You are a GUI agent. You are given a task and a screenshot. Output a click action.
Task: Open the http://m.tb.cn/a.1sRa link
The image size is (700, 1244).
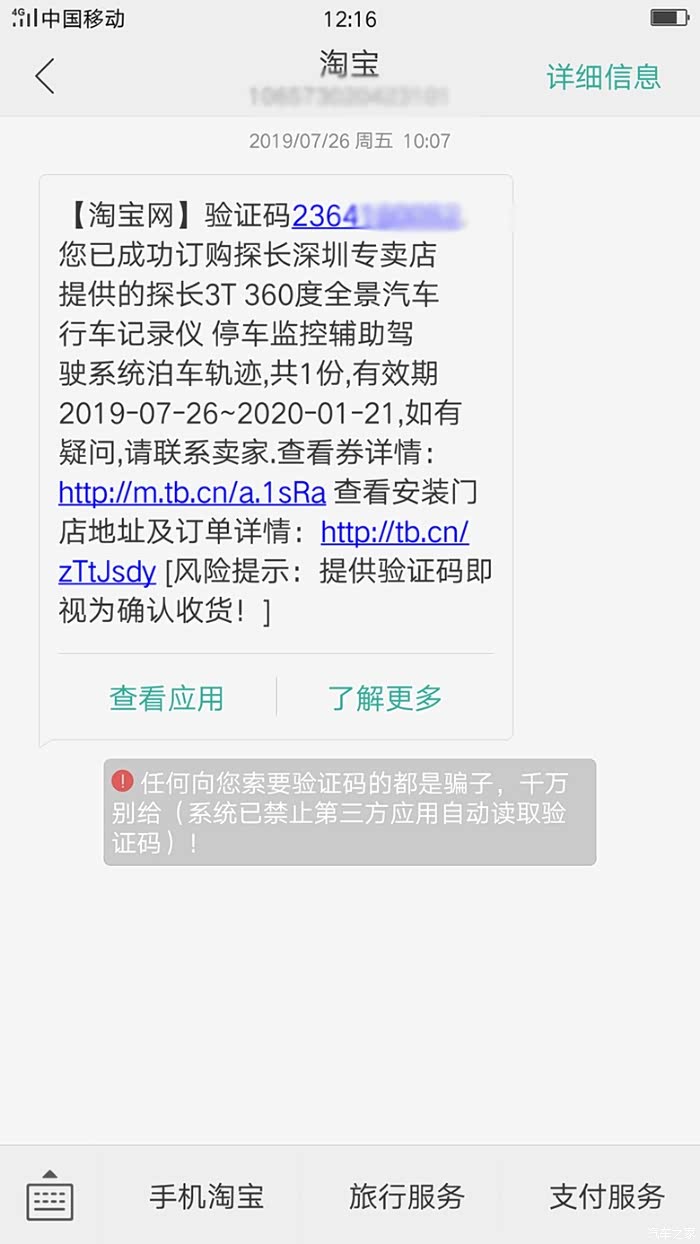192,492
